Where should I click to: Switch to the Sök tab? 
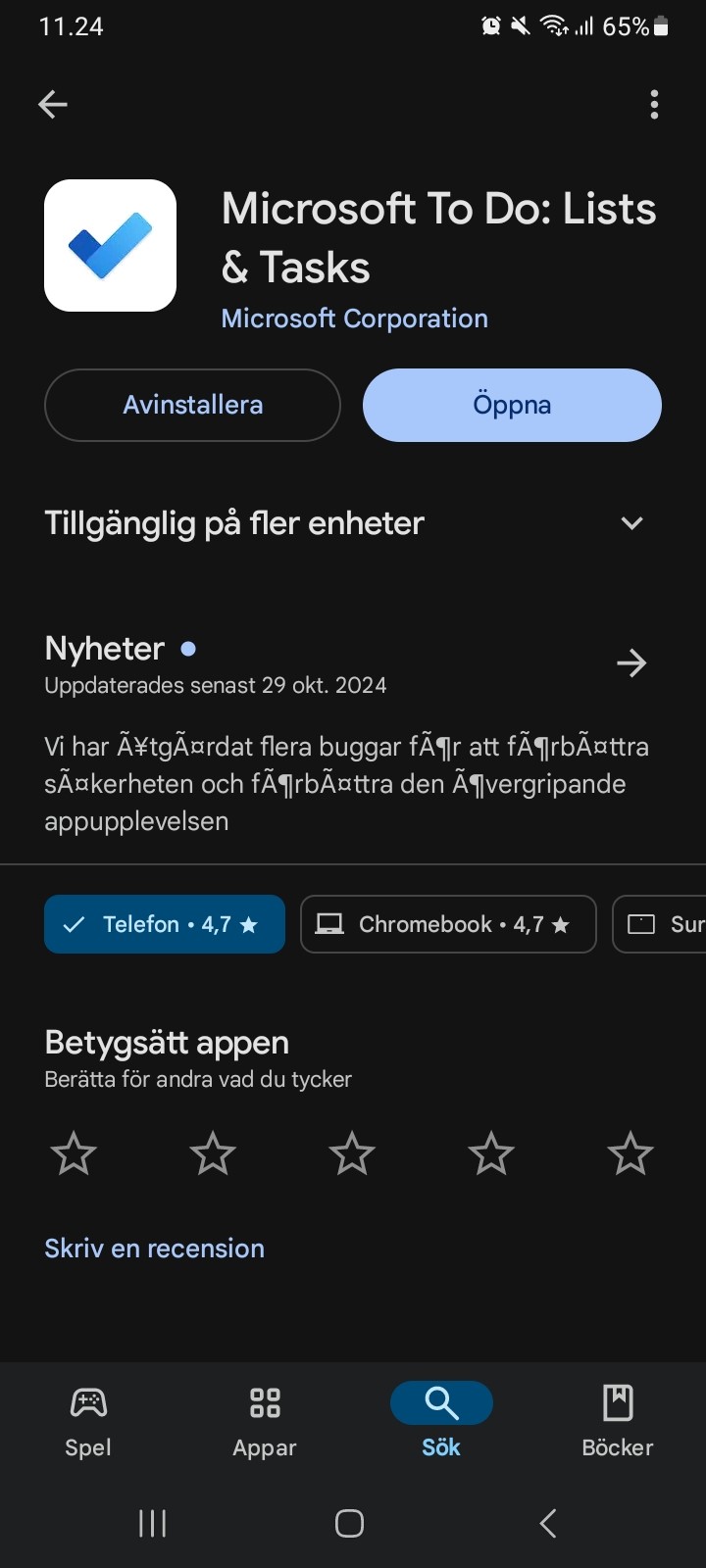pyautogui.click(x=441, y=1421)
